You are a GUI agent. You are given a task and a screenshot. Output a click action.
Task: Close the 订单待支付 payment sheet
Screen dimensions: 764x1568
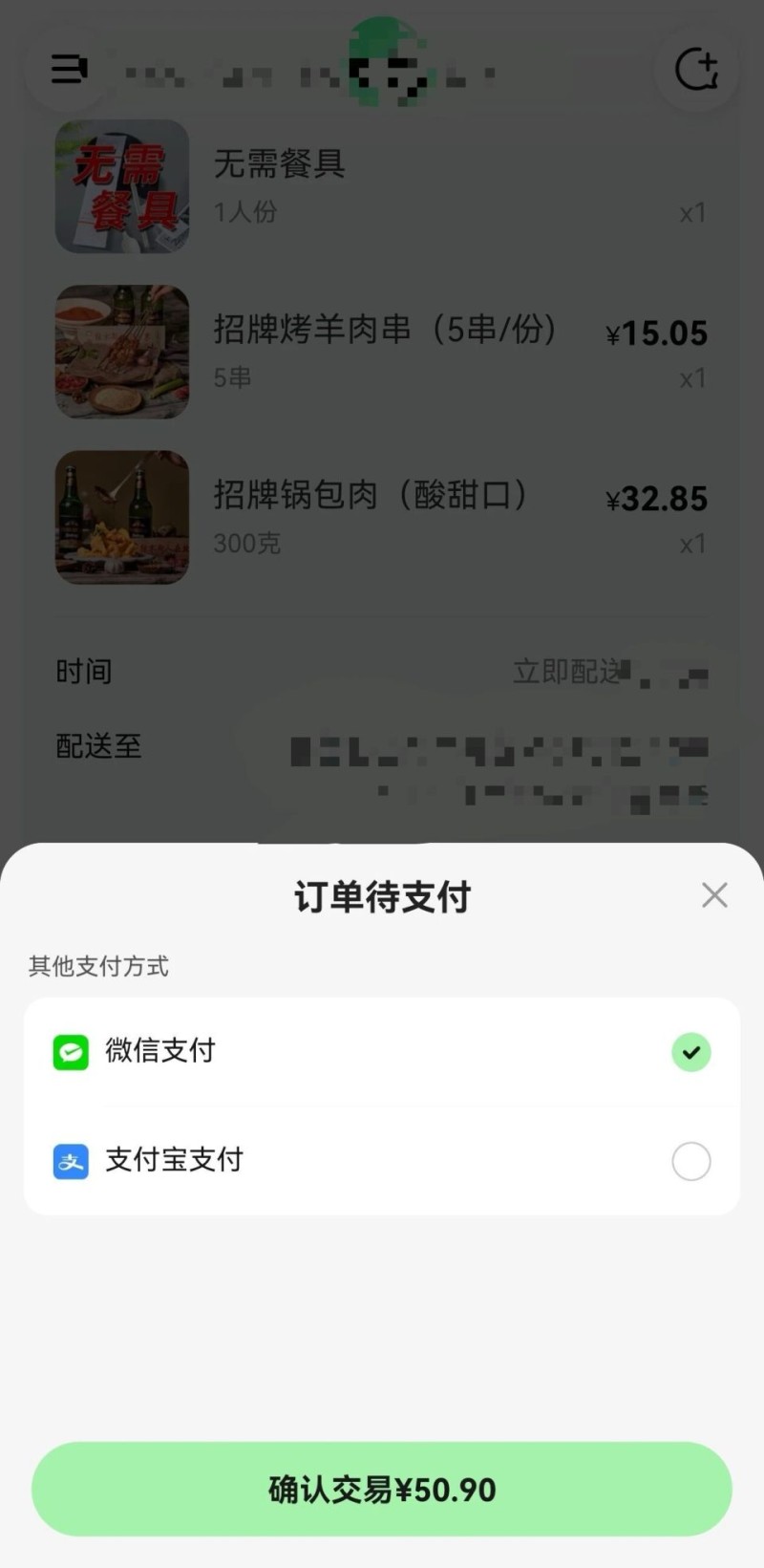tap(714, 895)
